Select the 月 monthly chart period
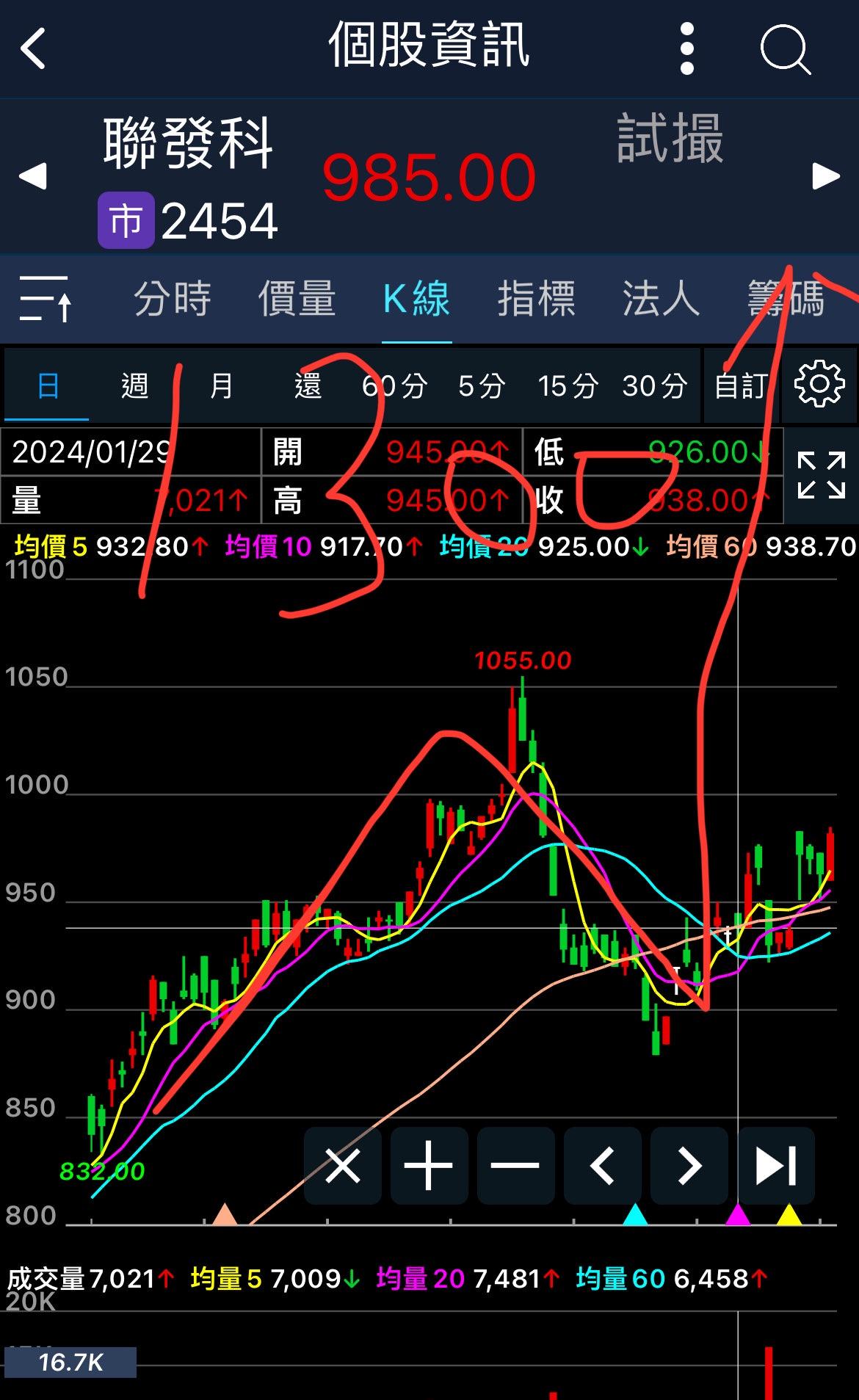859x1400 pixels. pos(221,385)
